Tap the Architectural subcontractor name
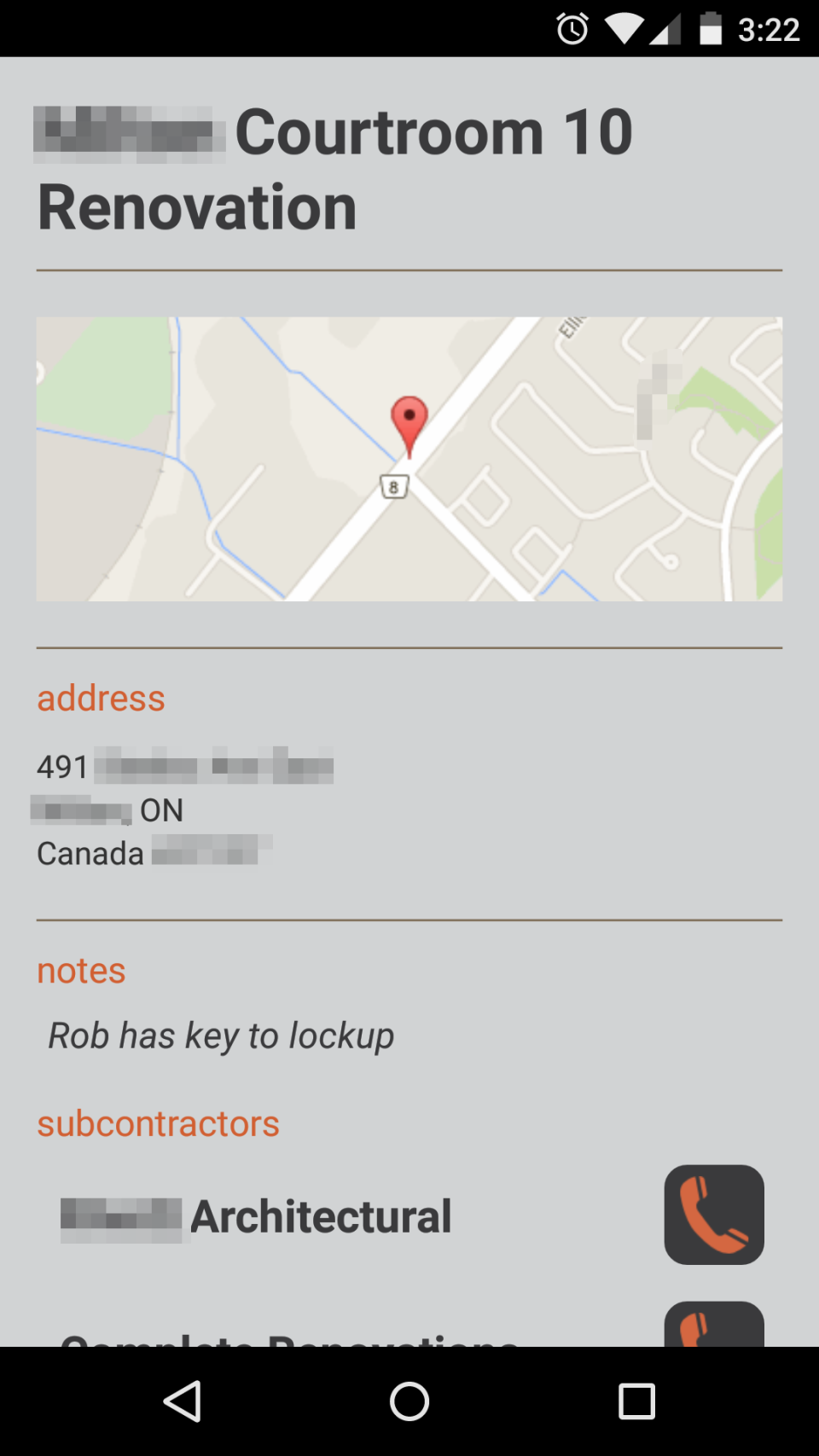The image size is (819, 1456). 256,1215
